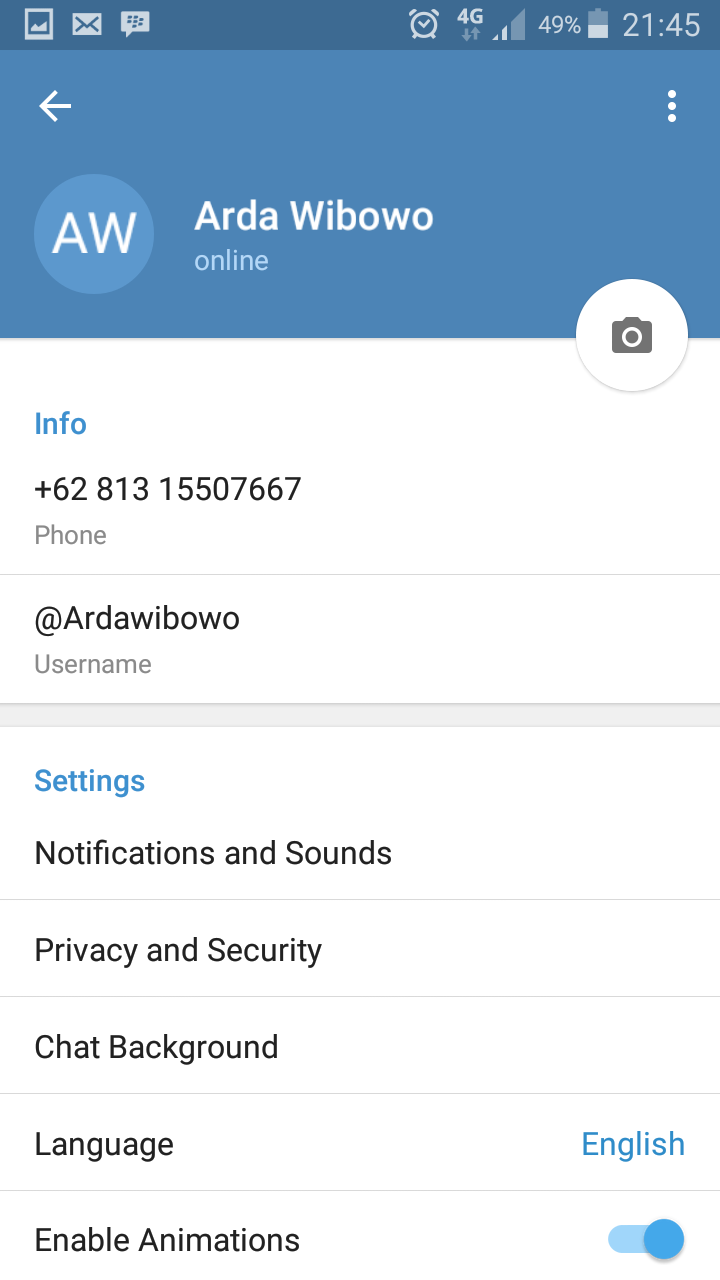Change the Language setting
This screenshot has width=720, height=1280.
pyautogui.click(x=360, y=1143)
